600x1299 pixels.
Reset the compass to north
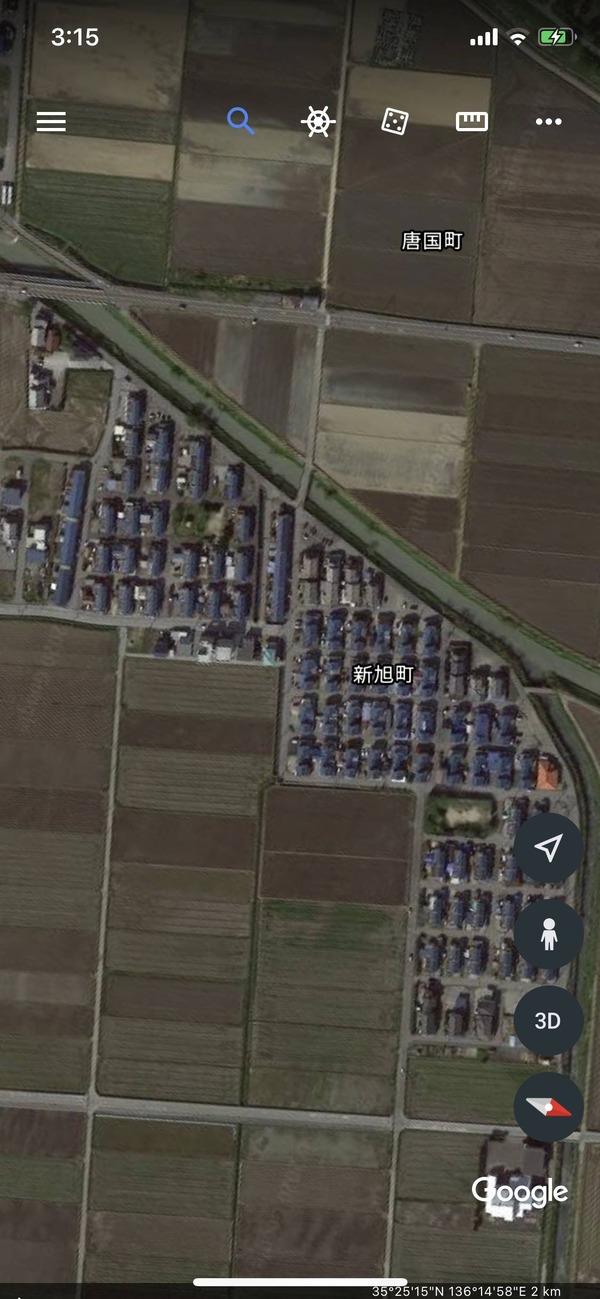coord(548,1107)
